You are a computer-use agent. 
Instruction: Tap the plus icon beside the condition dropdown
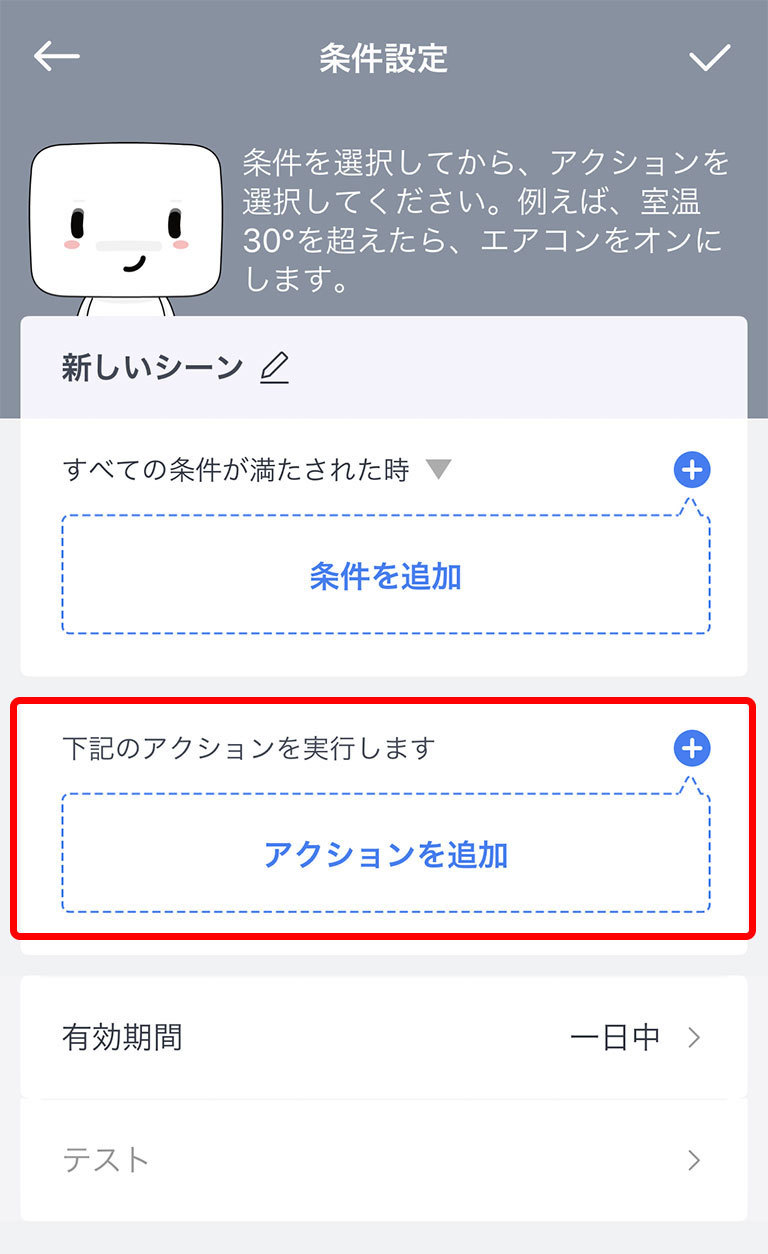(x=692, y=470)
